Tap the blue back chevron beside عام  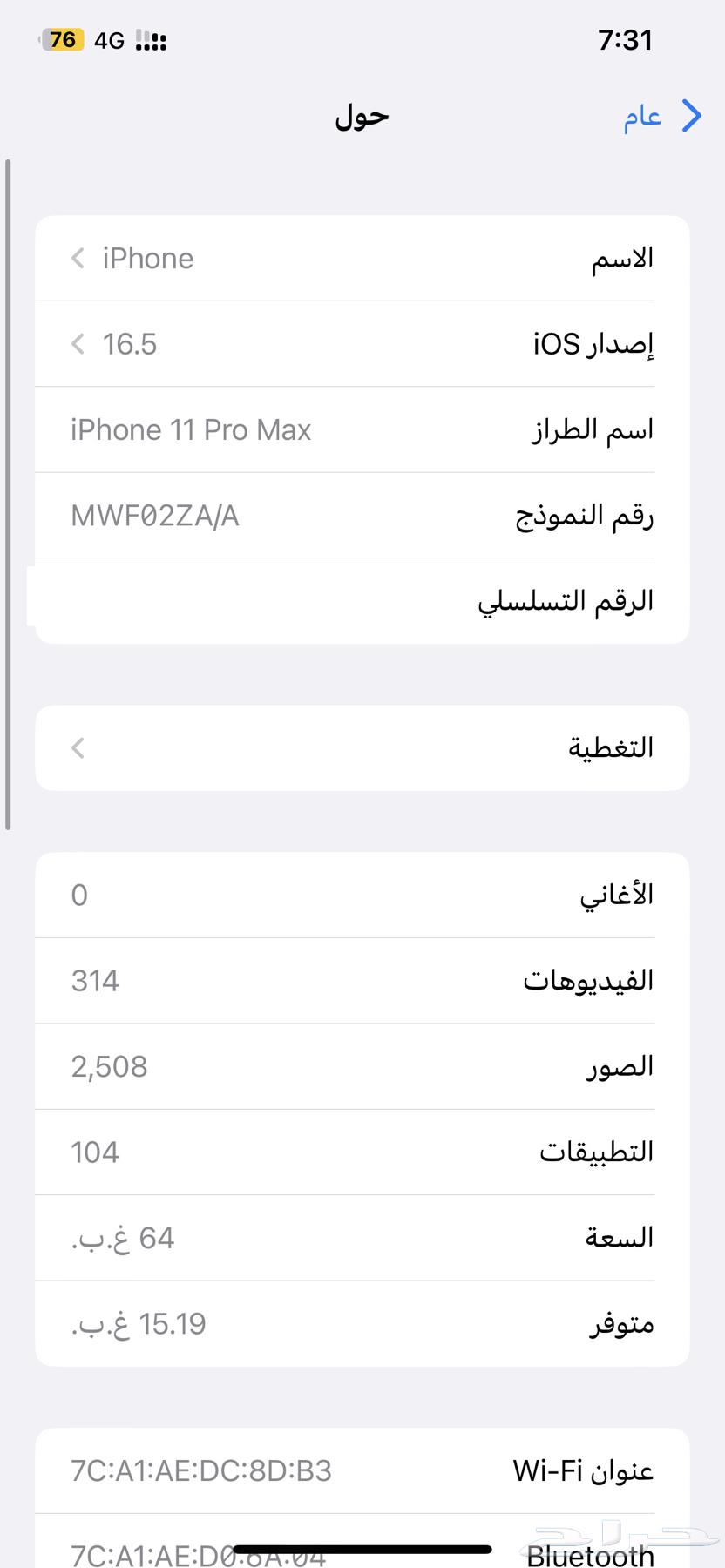[x=691, y=115]
